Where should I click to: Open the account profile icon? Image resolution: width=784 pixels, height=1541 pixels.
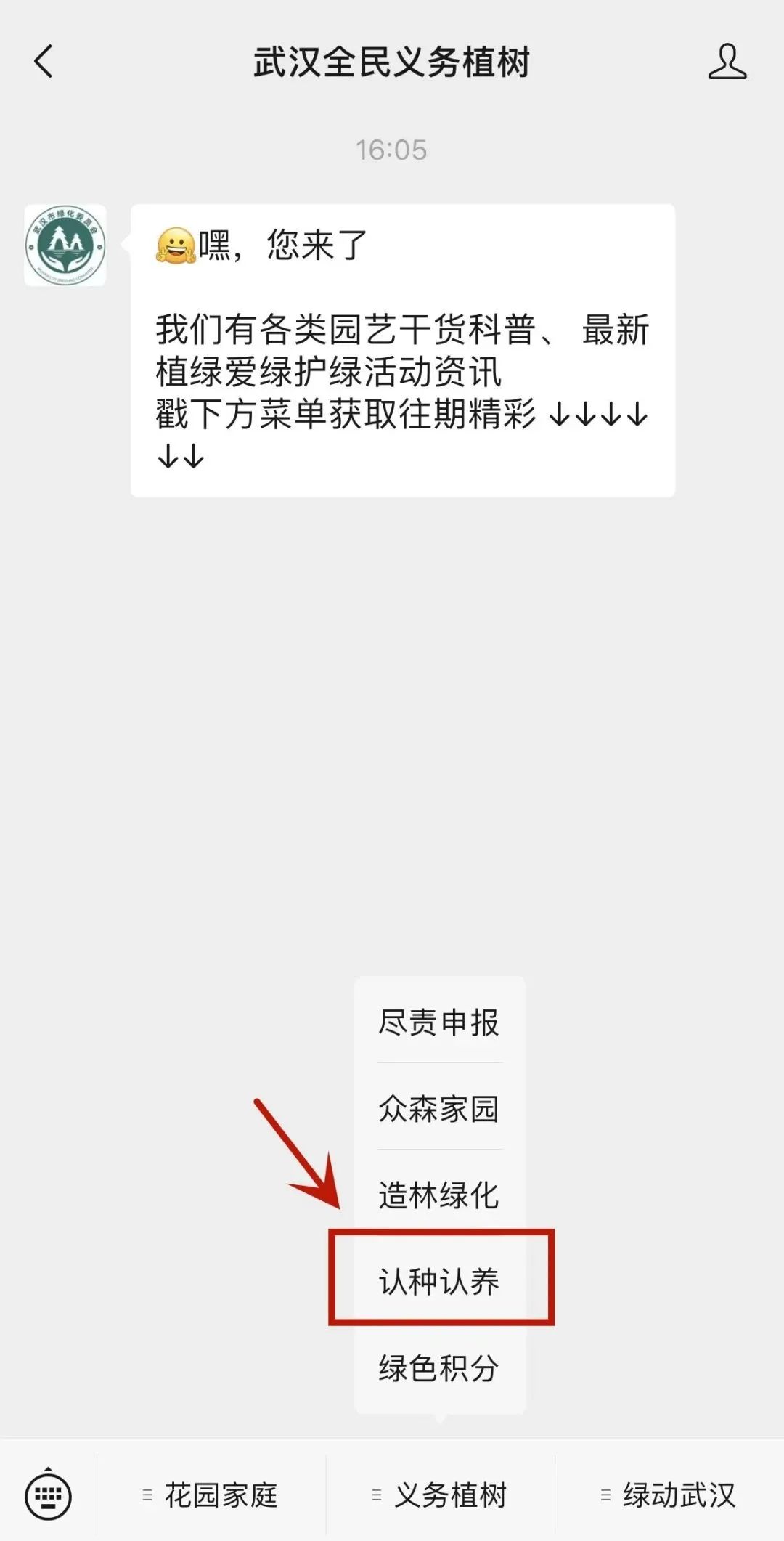pyautogui.click(x=727, y=61)
